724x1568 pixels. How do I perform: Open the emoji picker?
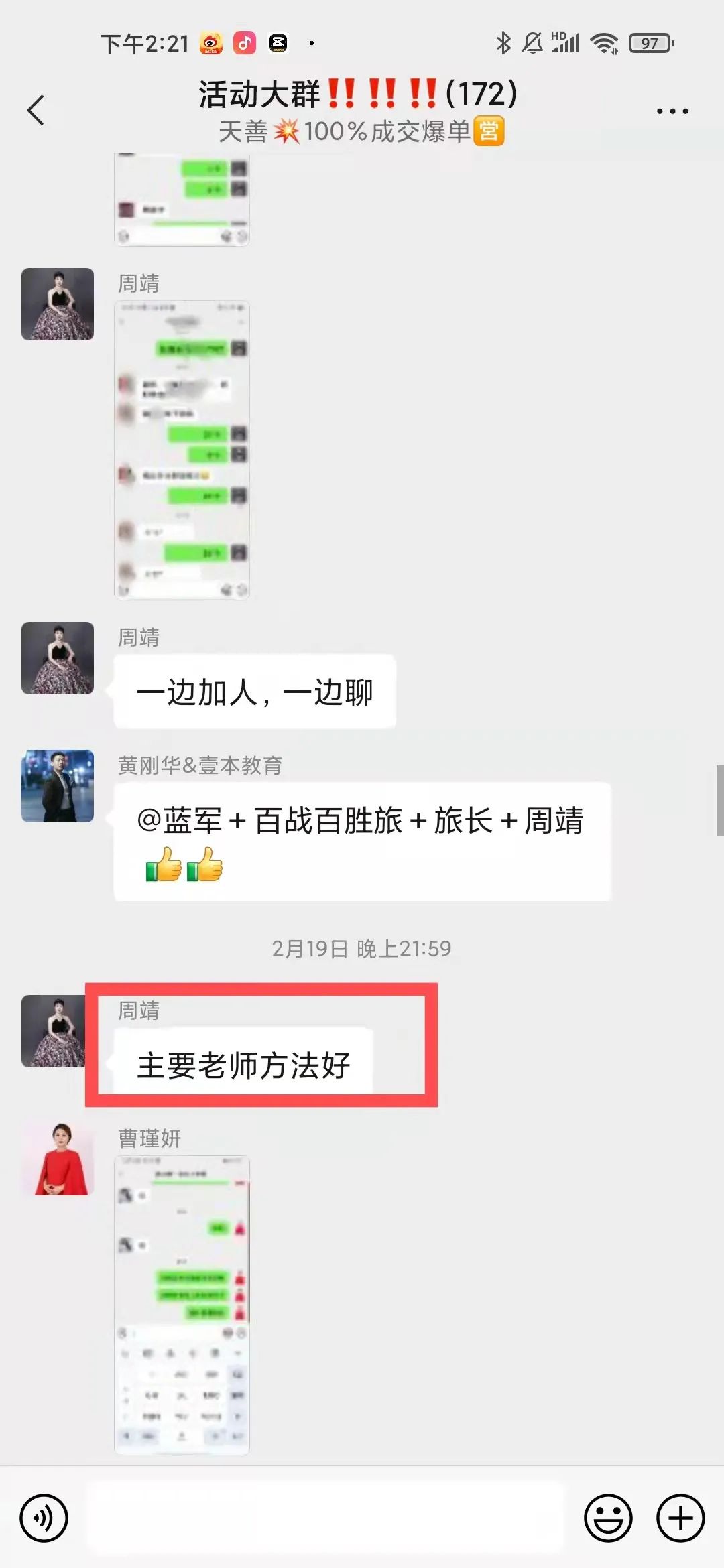608,1518
